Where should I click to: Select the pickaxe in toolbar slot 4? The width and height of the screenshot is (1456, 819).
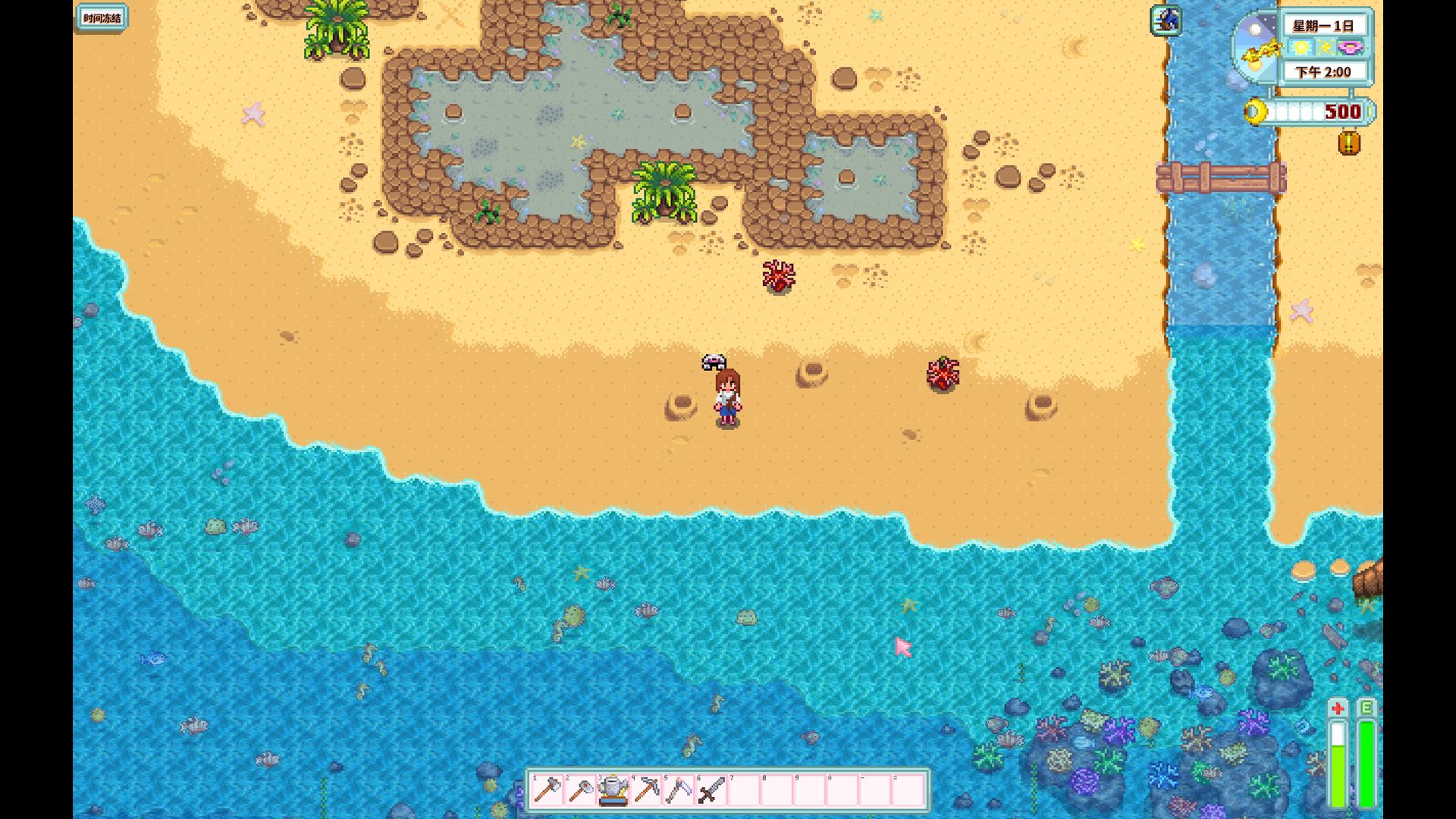point(645,790)
